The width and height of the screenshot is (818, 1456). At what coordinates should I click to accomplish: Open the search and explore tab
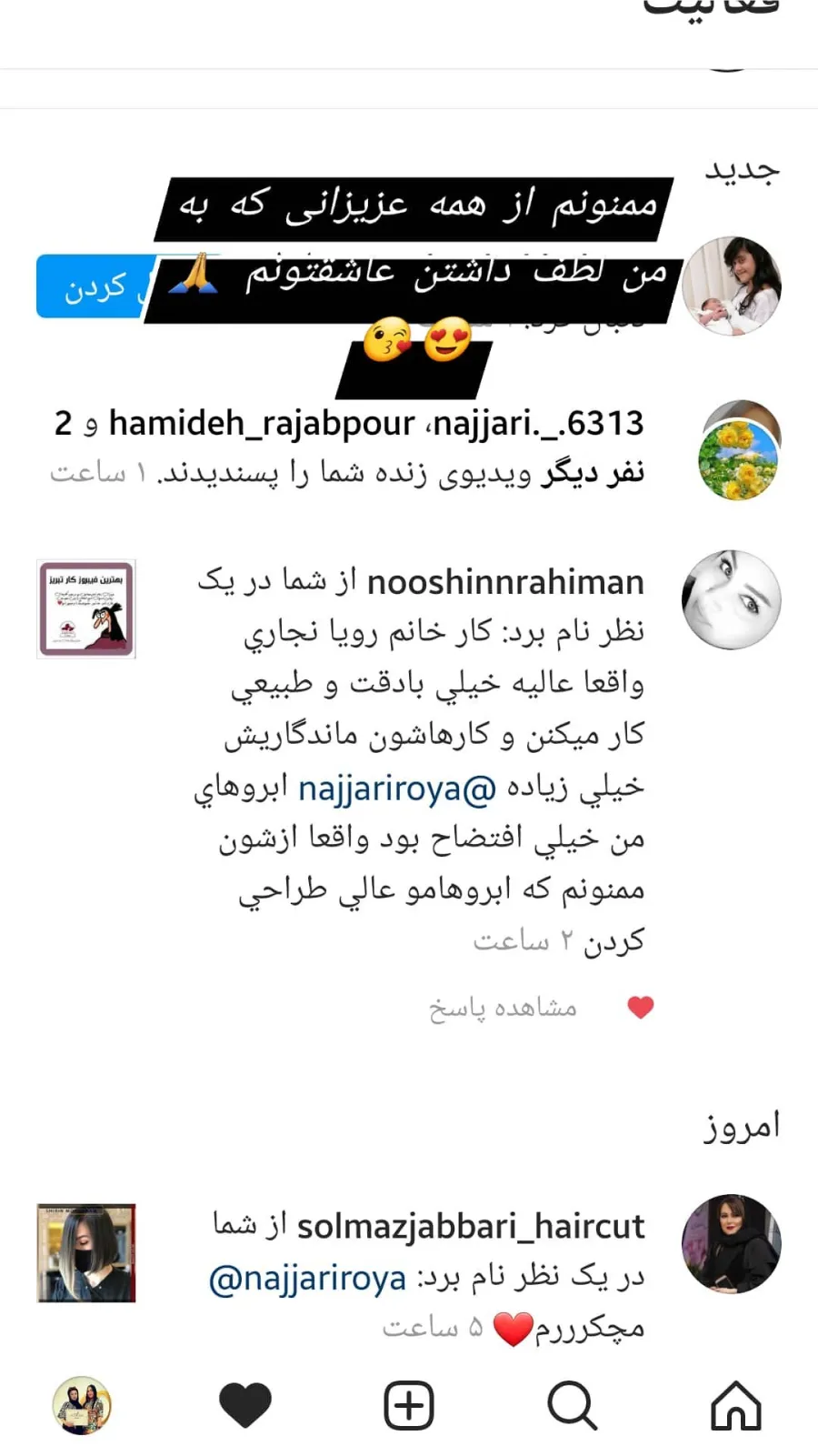[573, 1406]
